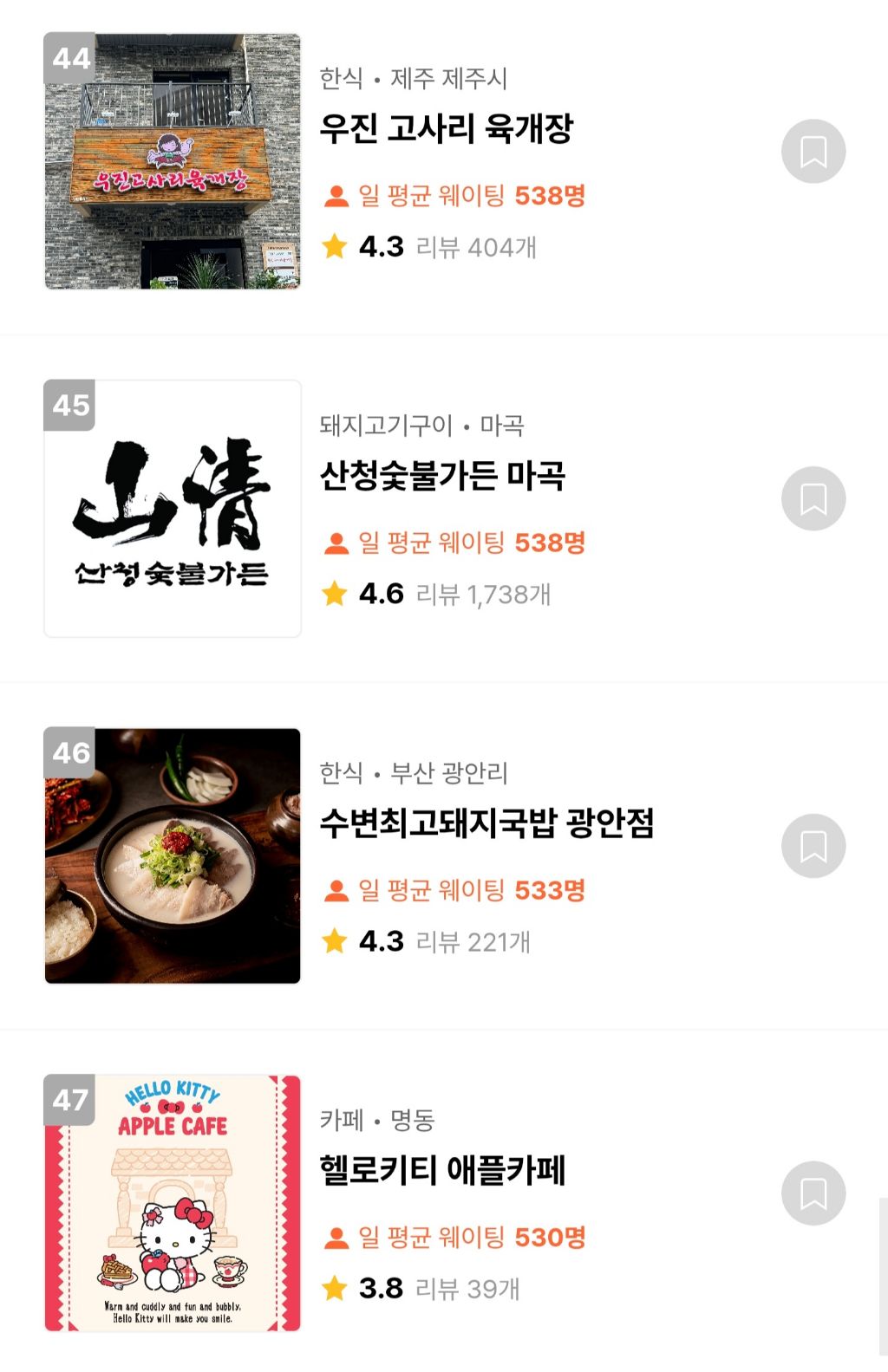Viewport: 888px width, 1372px height.
Task: Tap the bookmark icon for 헬로키티 애플카페
Action: [813, 1193]
